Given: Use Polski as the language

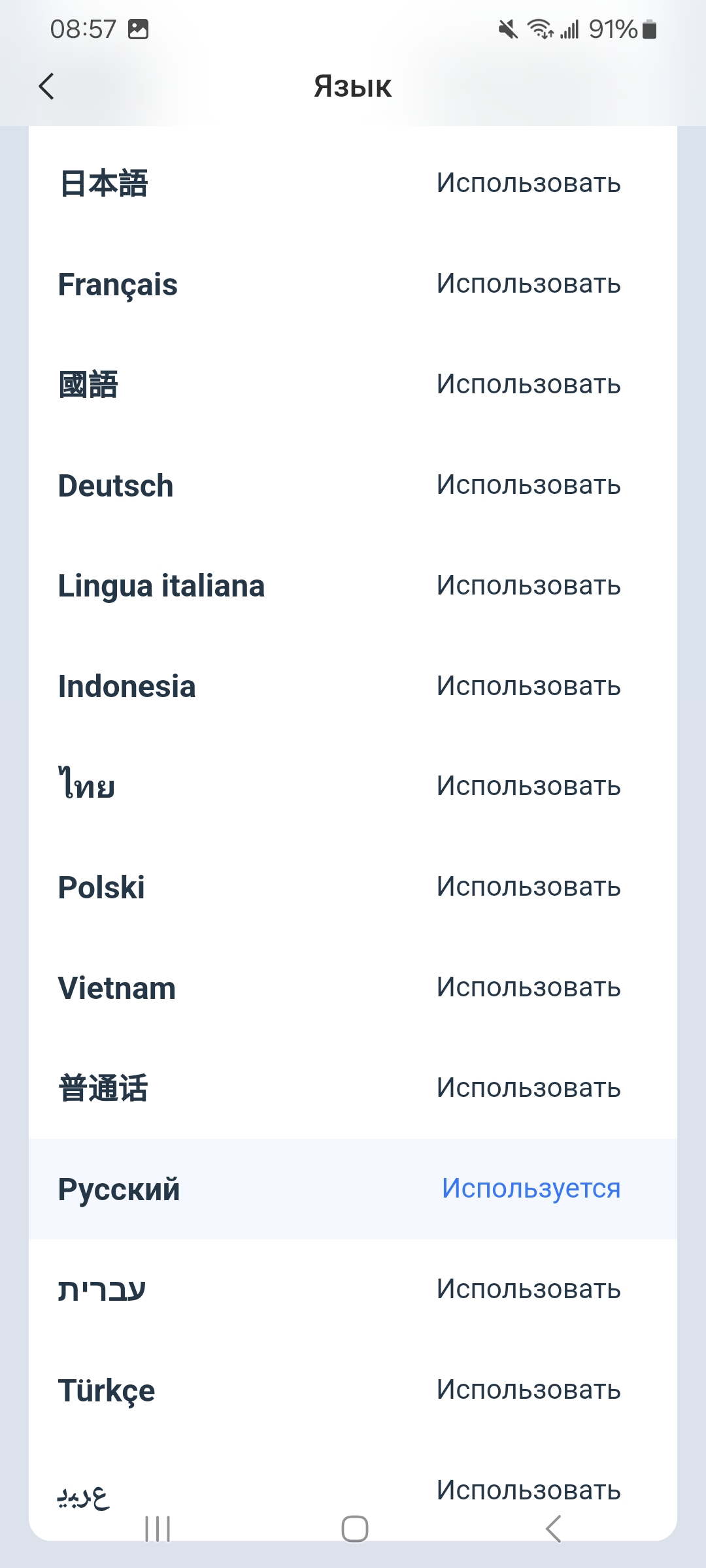Looking at the screenshot, I should coord(353,887).
